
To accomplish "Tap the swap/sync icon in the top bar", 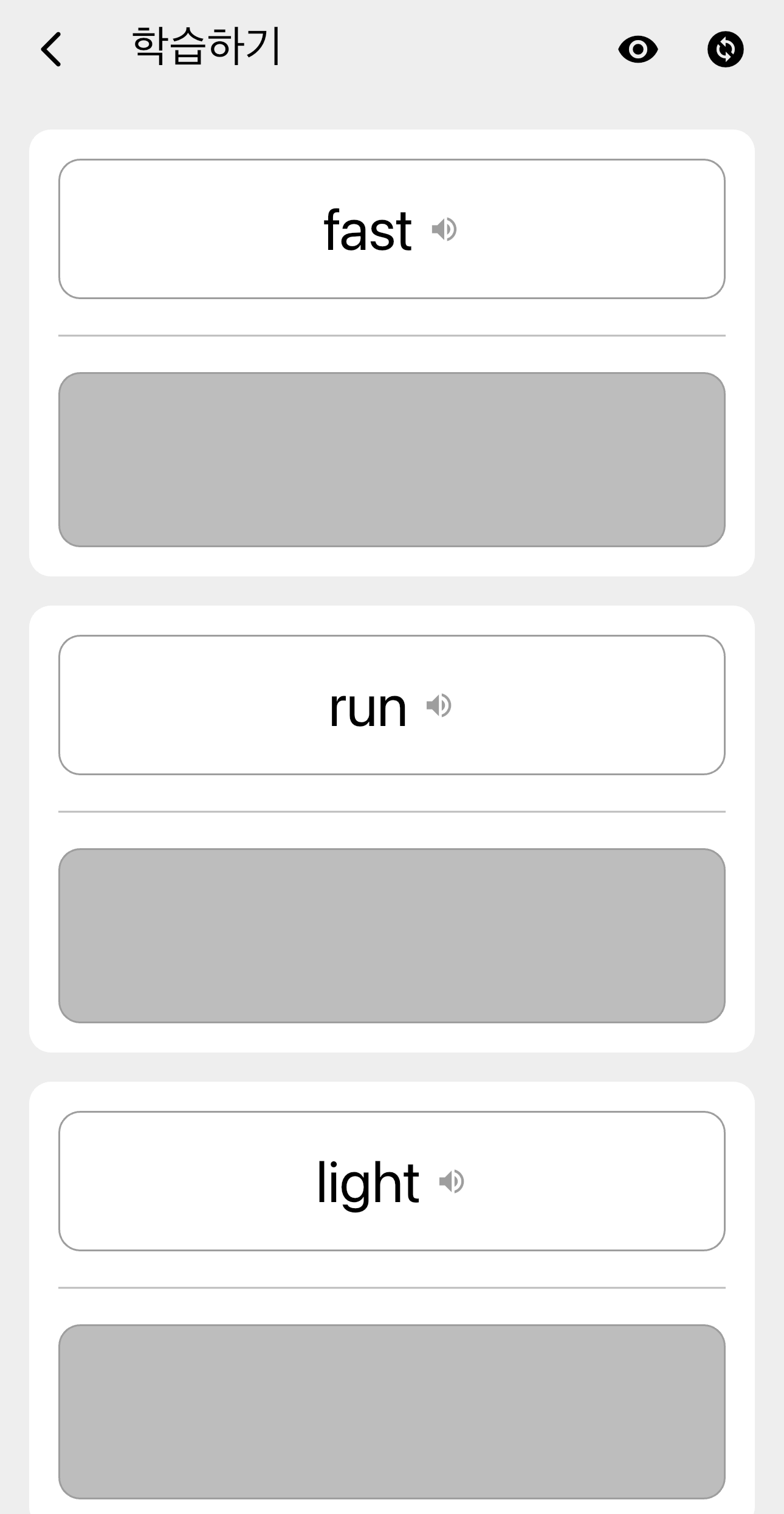I will coord(725,49).
